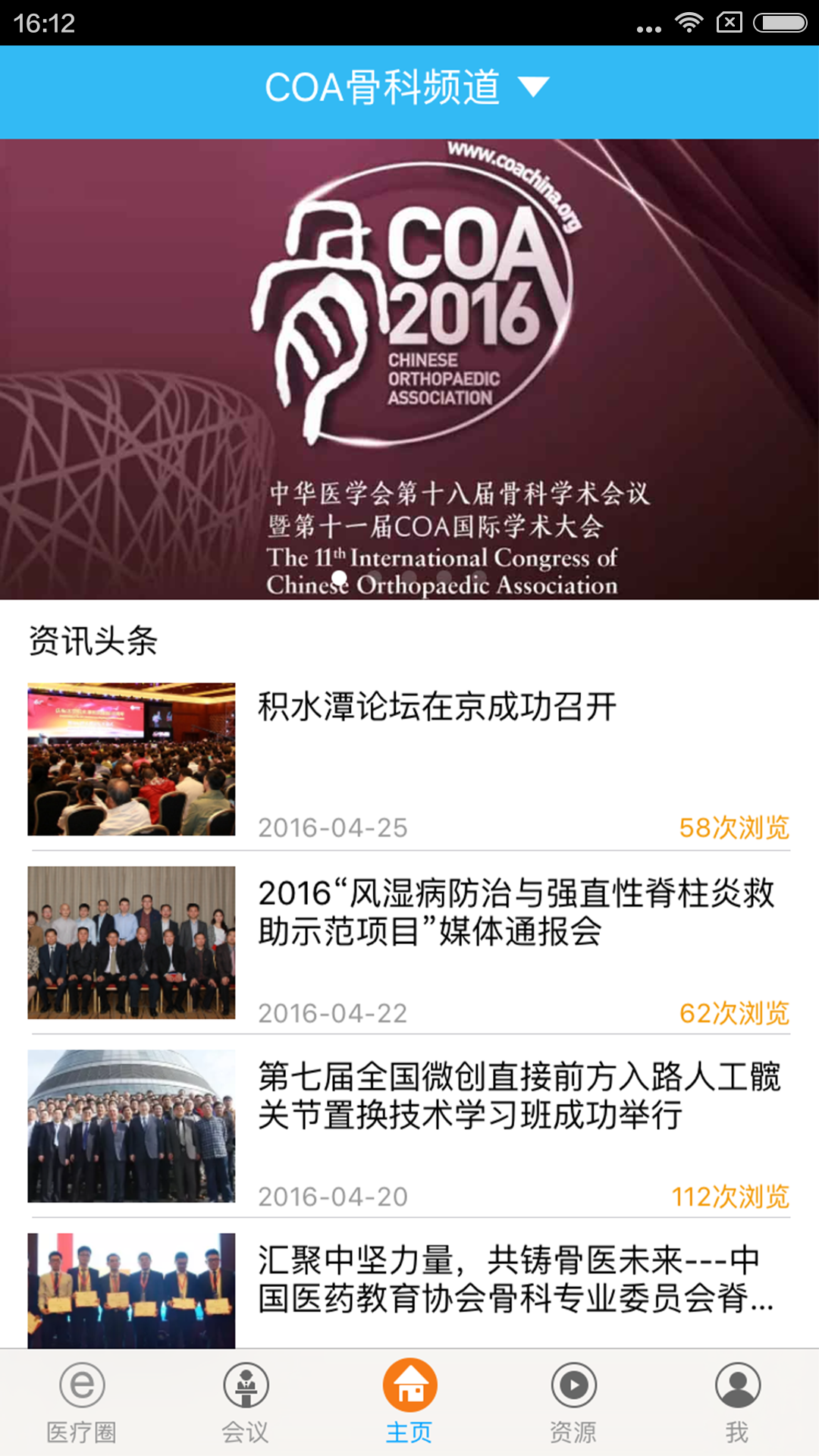Go to the 会议 tab
Screen dimensions: 819x1456
point(246,1401)
